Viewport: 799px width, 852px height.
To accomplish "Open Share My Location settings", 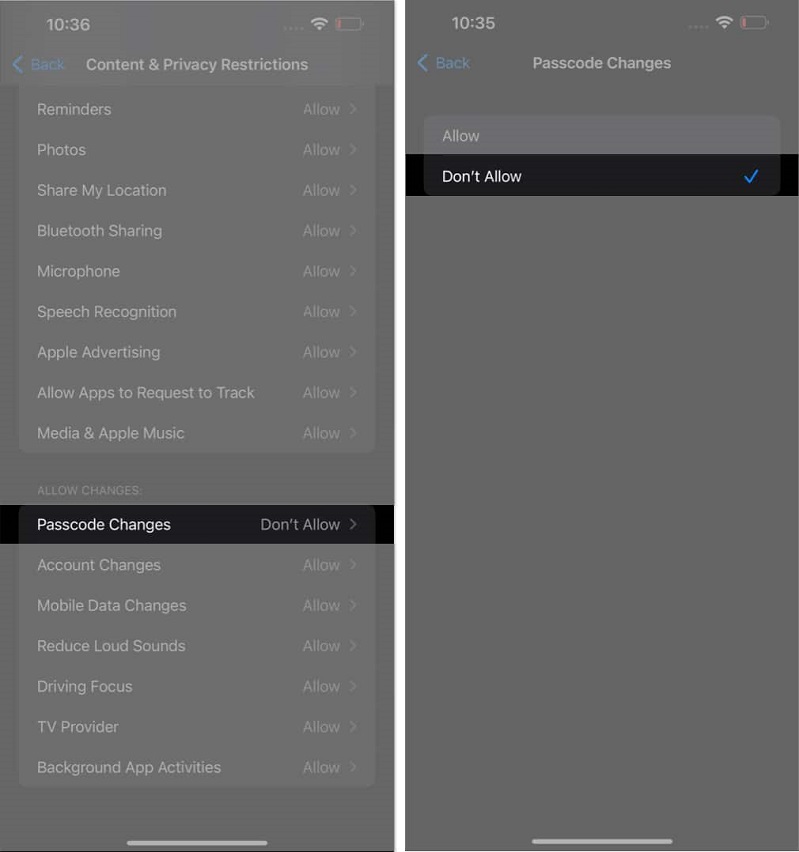I will click(x=196, y=190).
